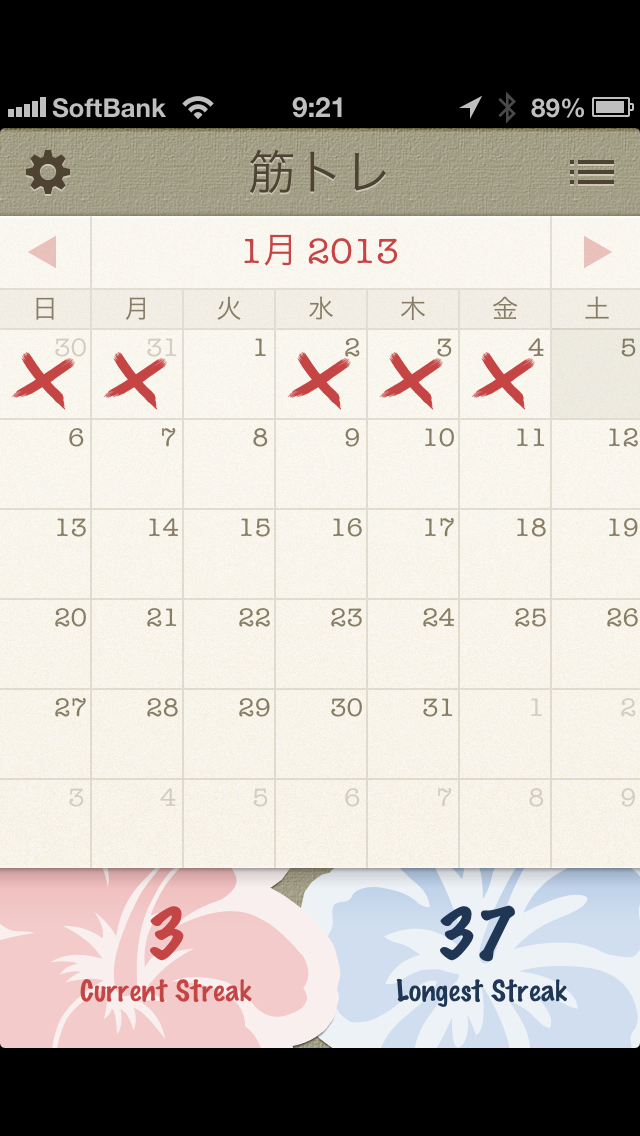This screenshot has height=1136, width=640.
Task: Mark January 5 as done
Action: pyautogui.click(x=597, y=375)
